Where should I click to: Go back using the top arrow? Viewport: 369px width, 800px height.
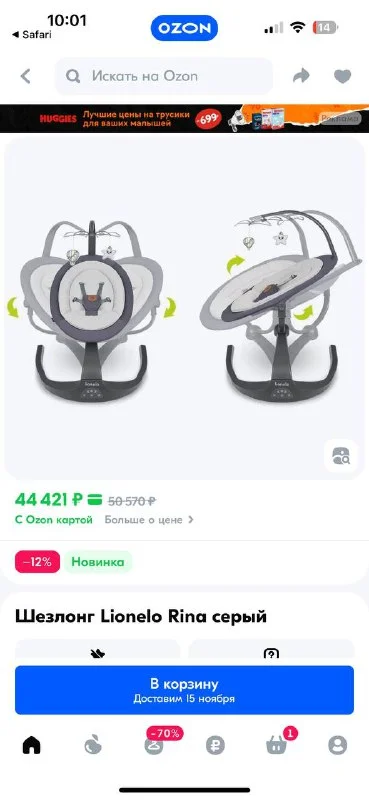point(26,77)
